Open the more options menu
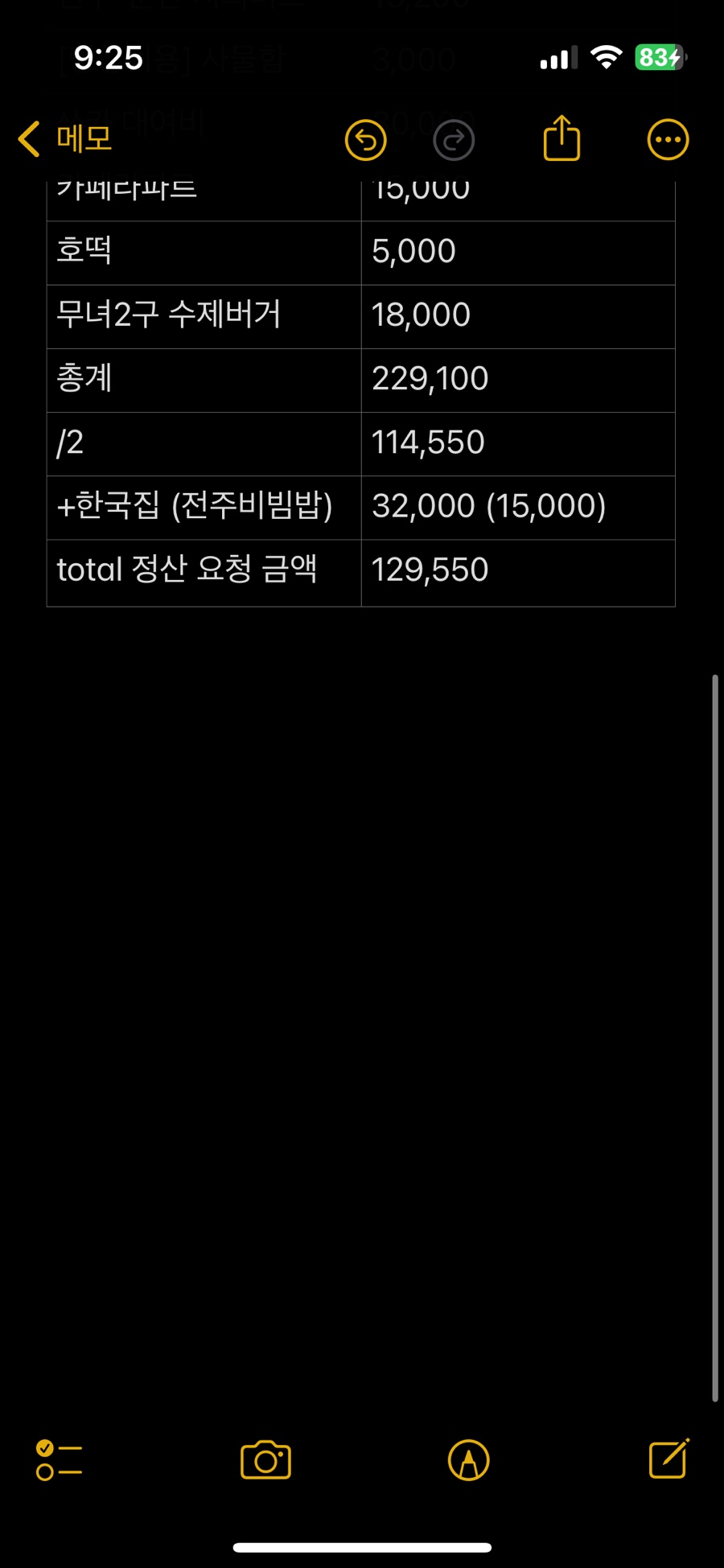The height and width of the screenshot is (1568, 724). click(x=668, y=140)
